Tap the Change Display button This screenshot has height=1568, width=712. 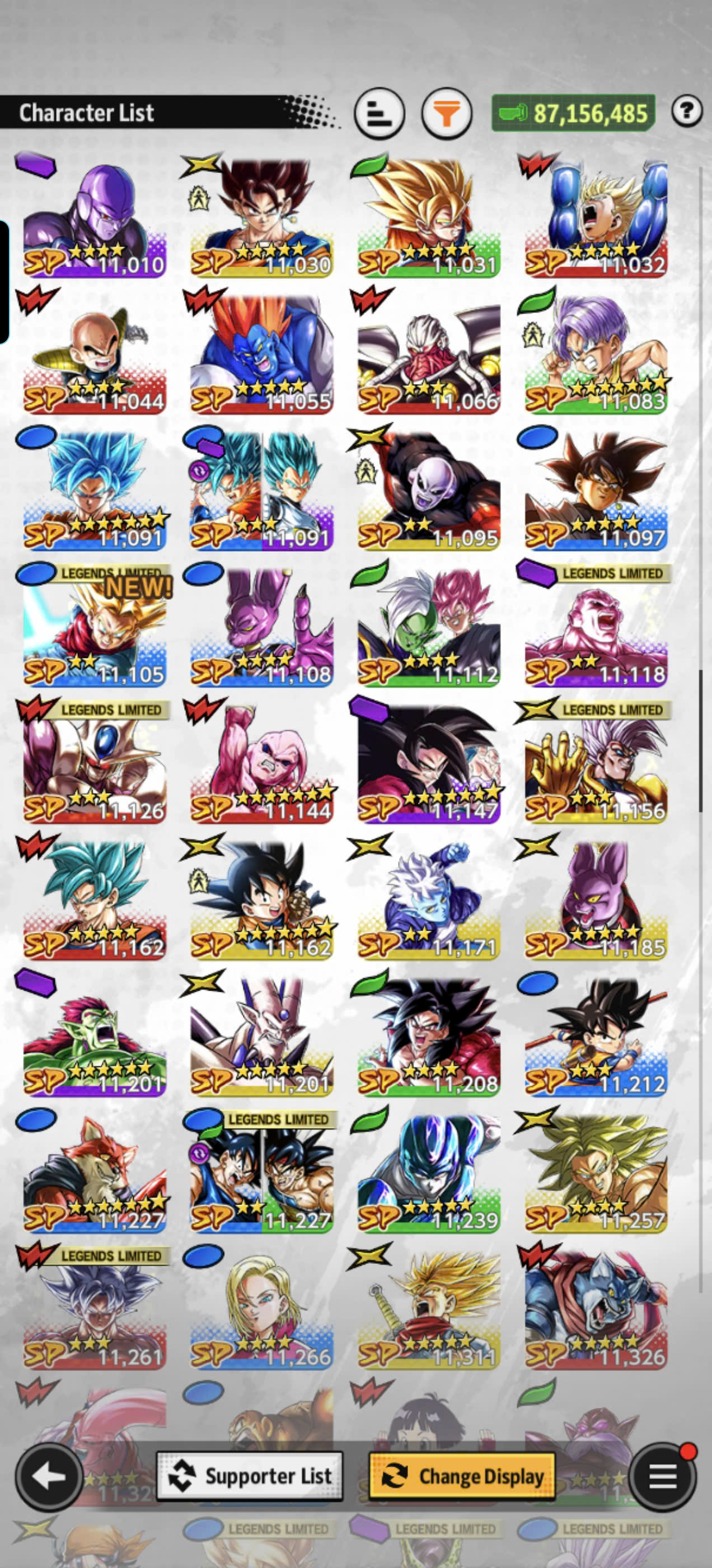pyautogui.click(x=462, y=1476)
